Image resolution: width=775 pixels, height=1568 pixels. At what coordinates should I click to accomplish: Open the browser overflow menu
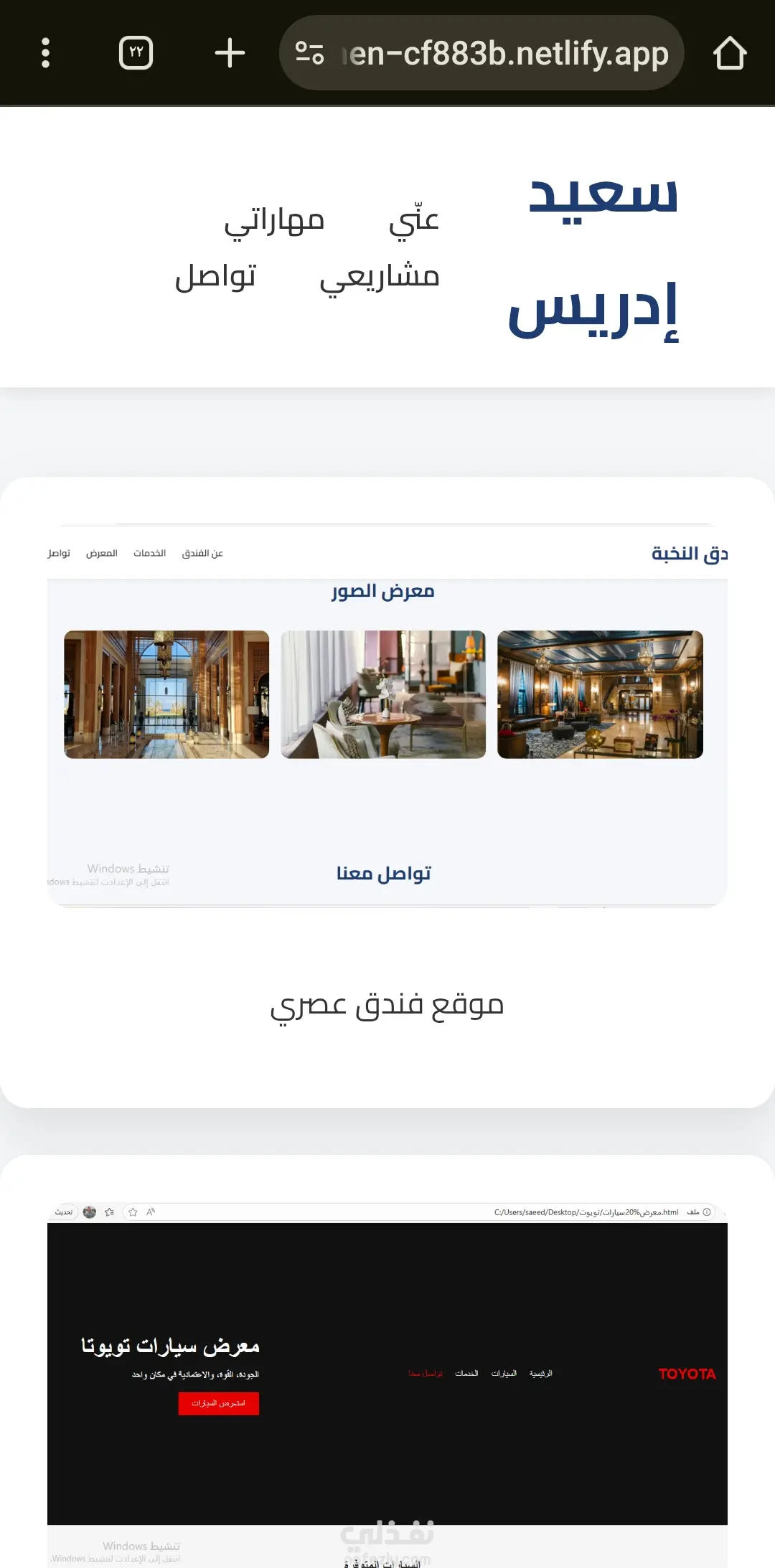(45, 53)
